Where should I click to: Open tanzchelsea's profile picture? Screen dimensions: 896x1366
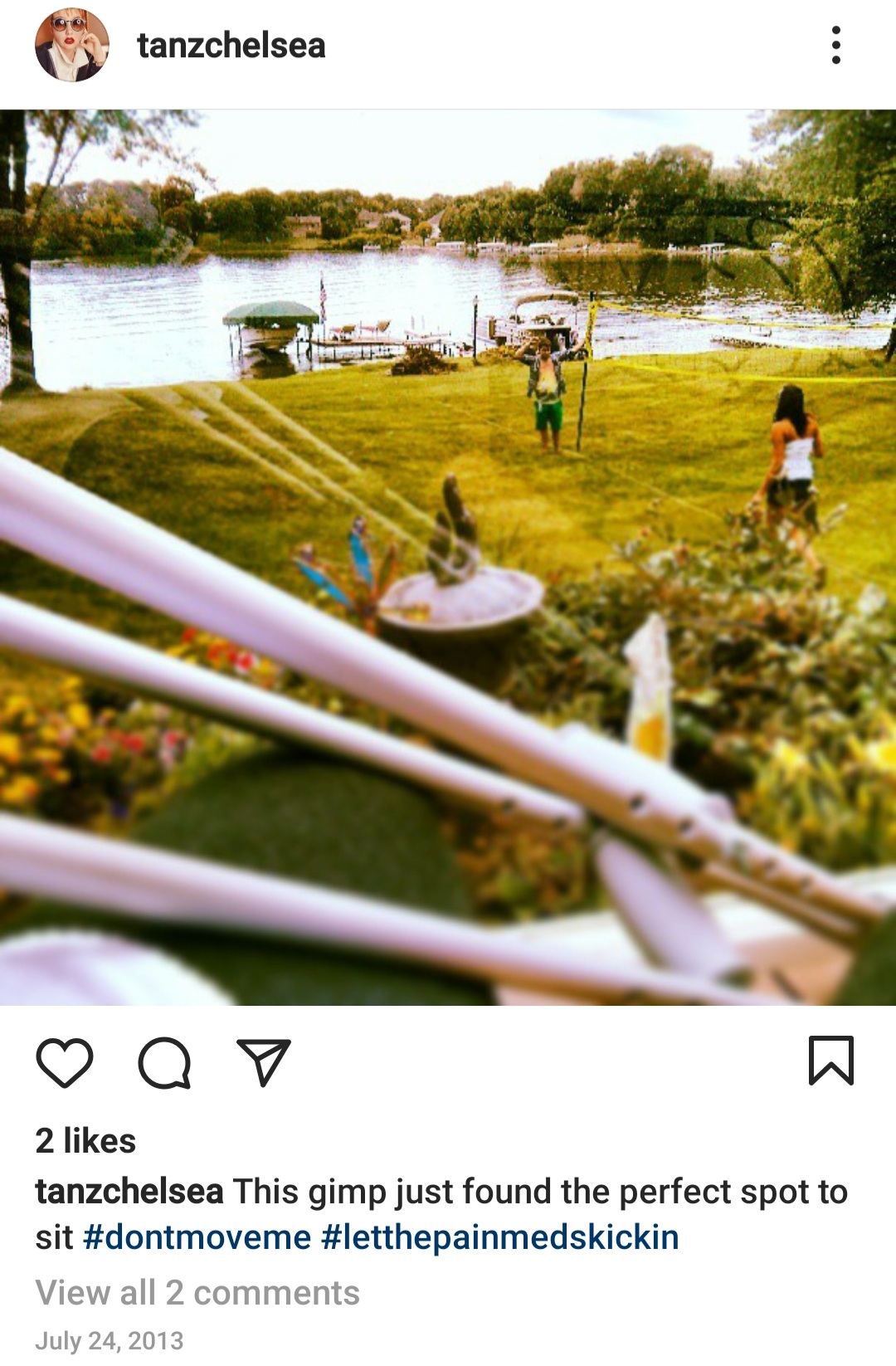click(72, 45)
